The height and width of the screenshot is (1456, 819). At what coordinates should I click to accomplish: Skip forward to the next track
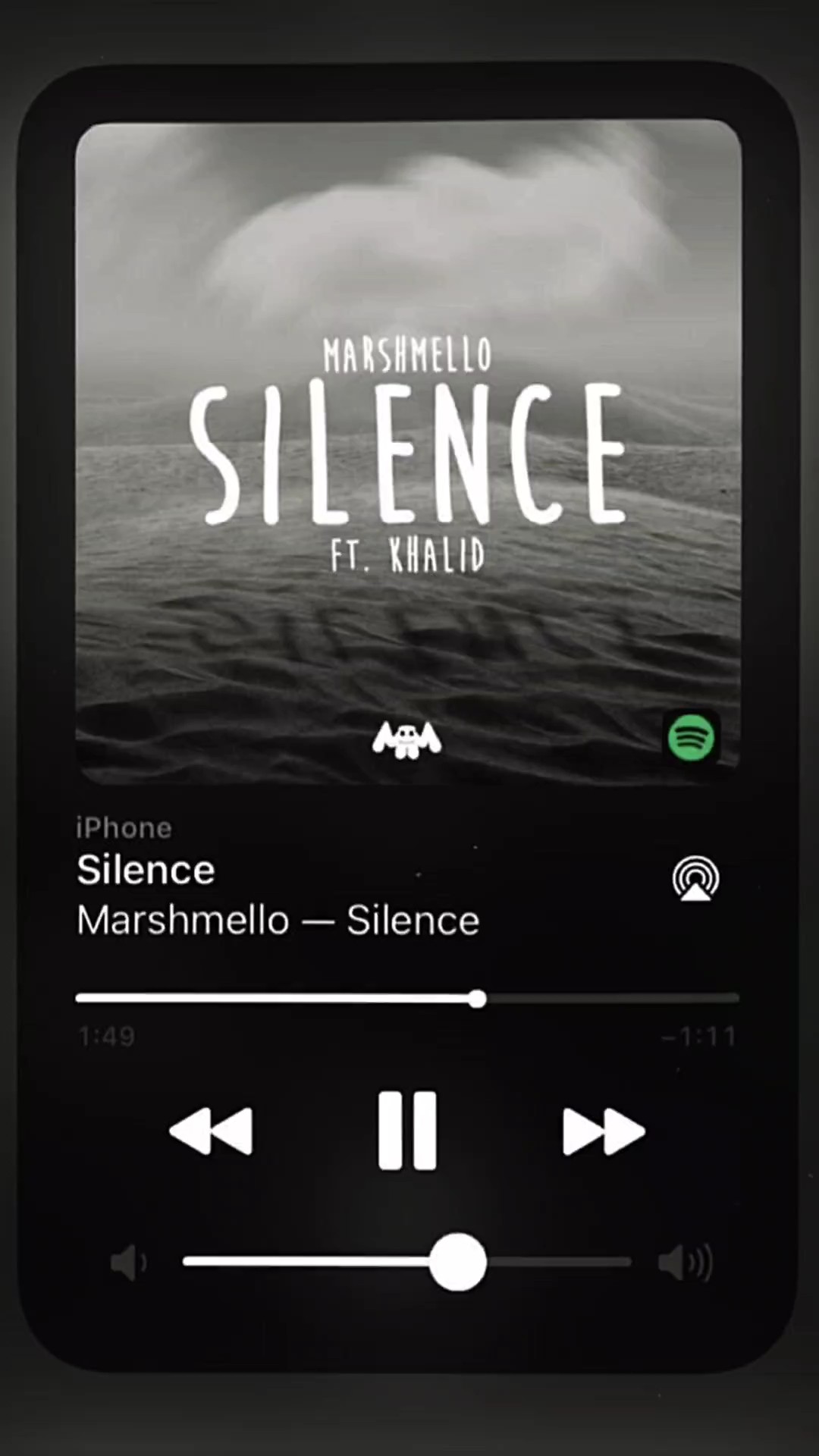604,1131
